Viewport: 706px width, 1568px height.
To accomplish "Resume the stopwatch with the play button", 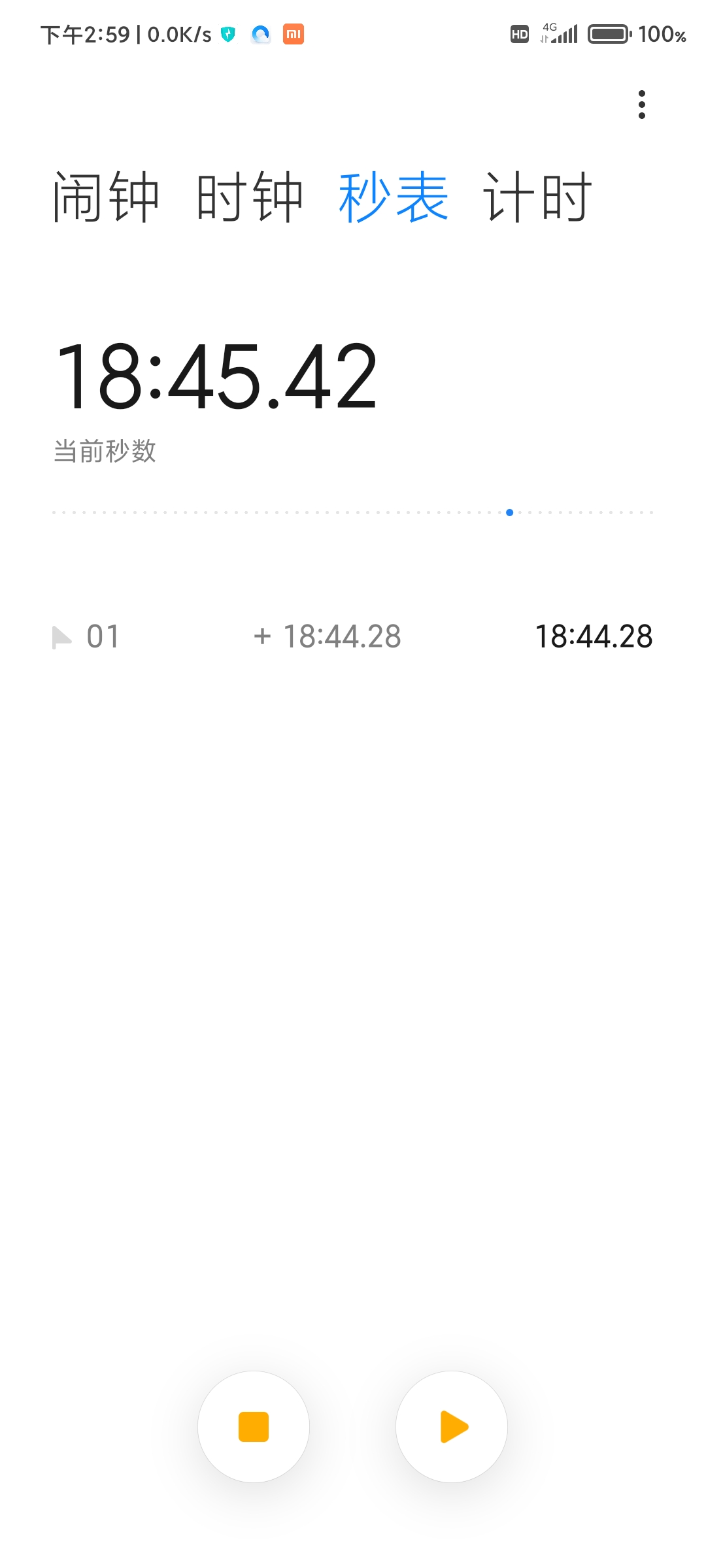I will coord(452,1426).
